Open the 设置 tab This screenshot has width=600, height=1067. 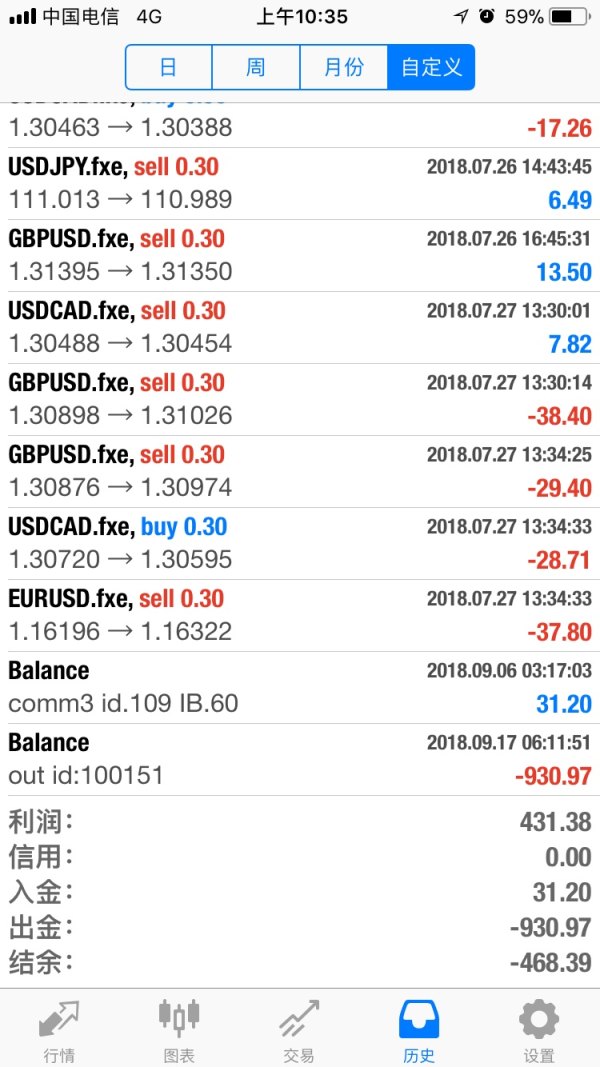point(539,1028)
